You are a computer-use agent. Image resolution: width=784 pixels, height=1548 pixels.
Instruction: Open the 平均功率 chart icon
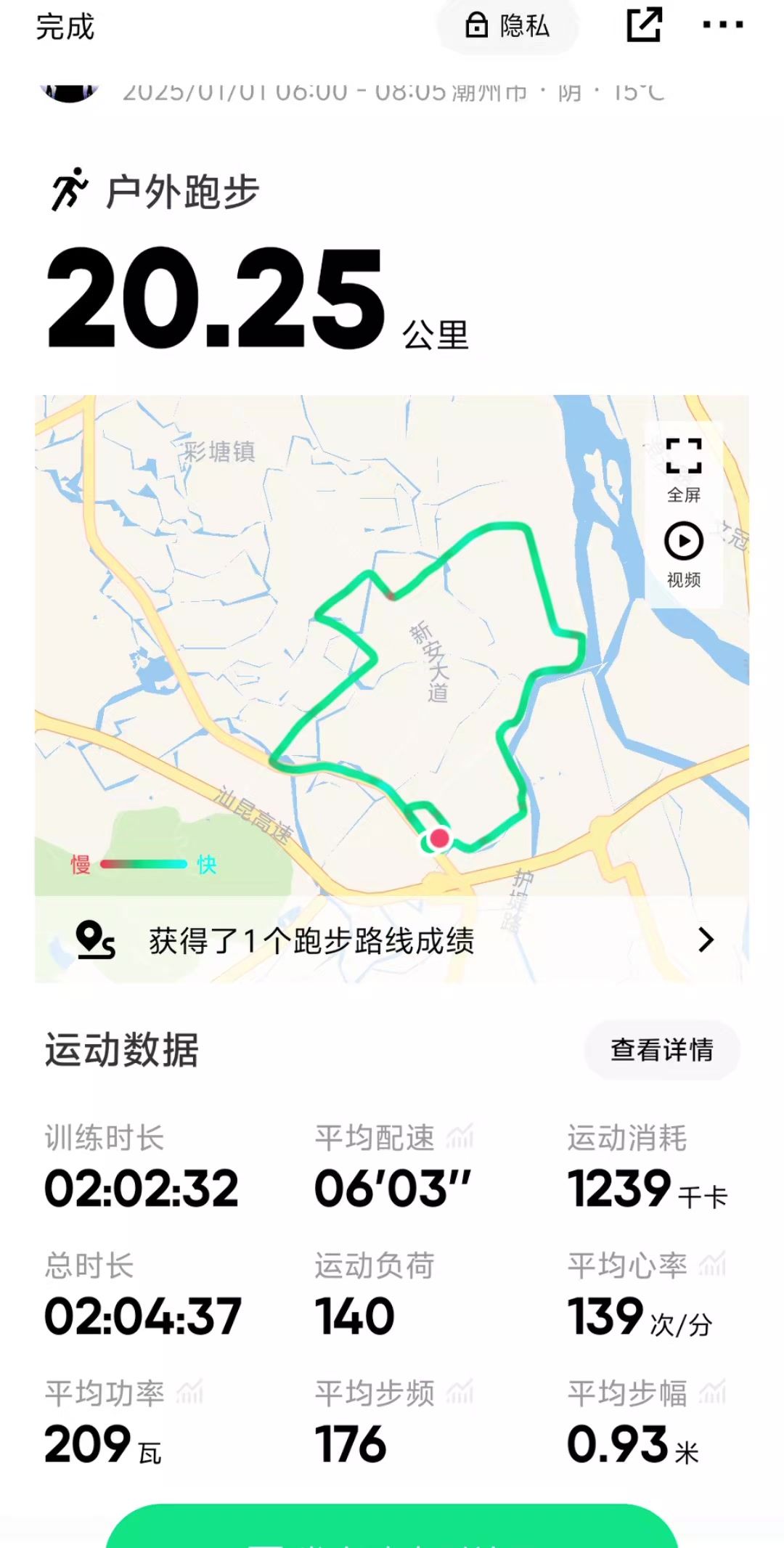pyautogui.click(x=189, y=1392)
